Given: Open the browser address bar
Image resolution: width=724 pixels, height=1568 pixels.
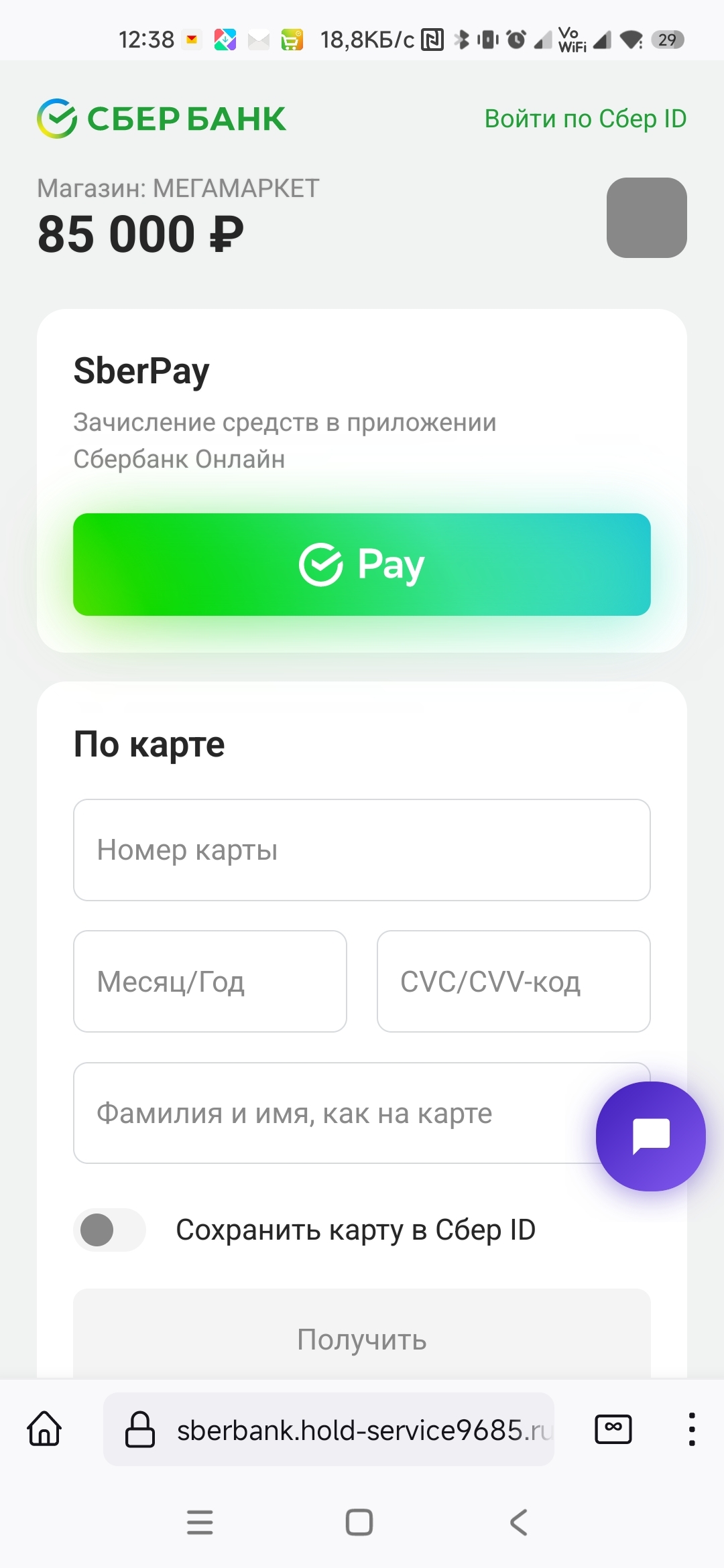Looking at the screenshot, I should click(349, 1430).
